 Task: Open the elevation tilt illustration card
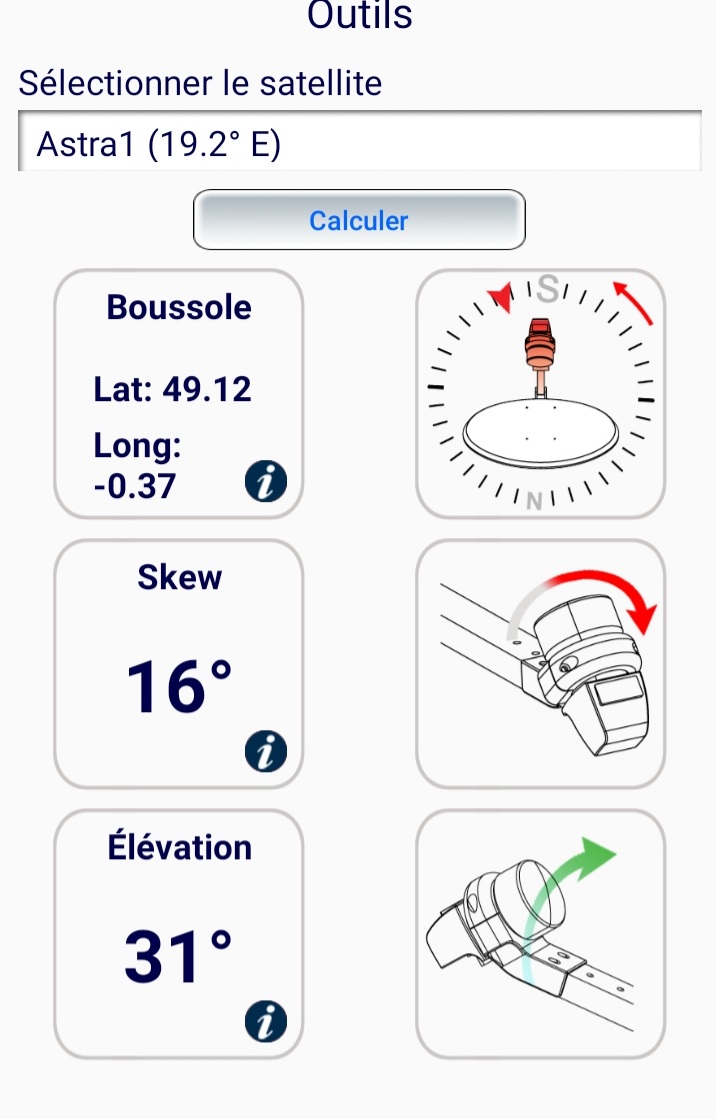coord(540,933)
